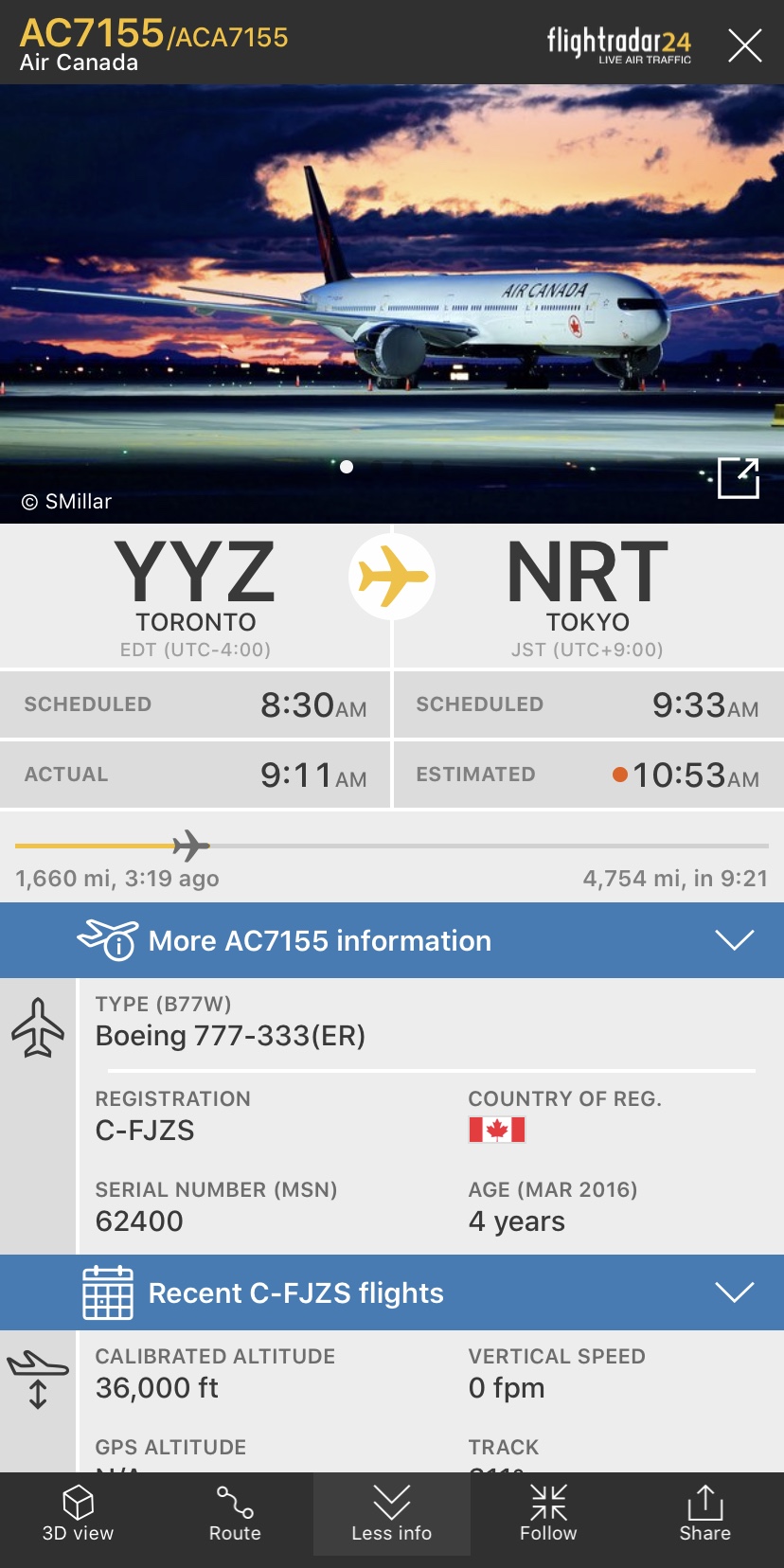This screenshot has height=1568, width=784.
Task: Follow this Air Canada flight
Action: 548,1513
